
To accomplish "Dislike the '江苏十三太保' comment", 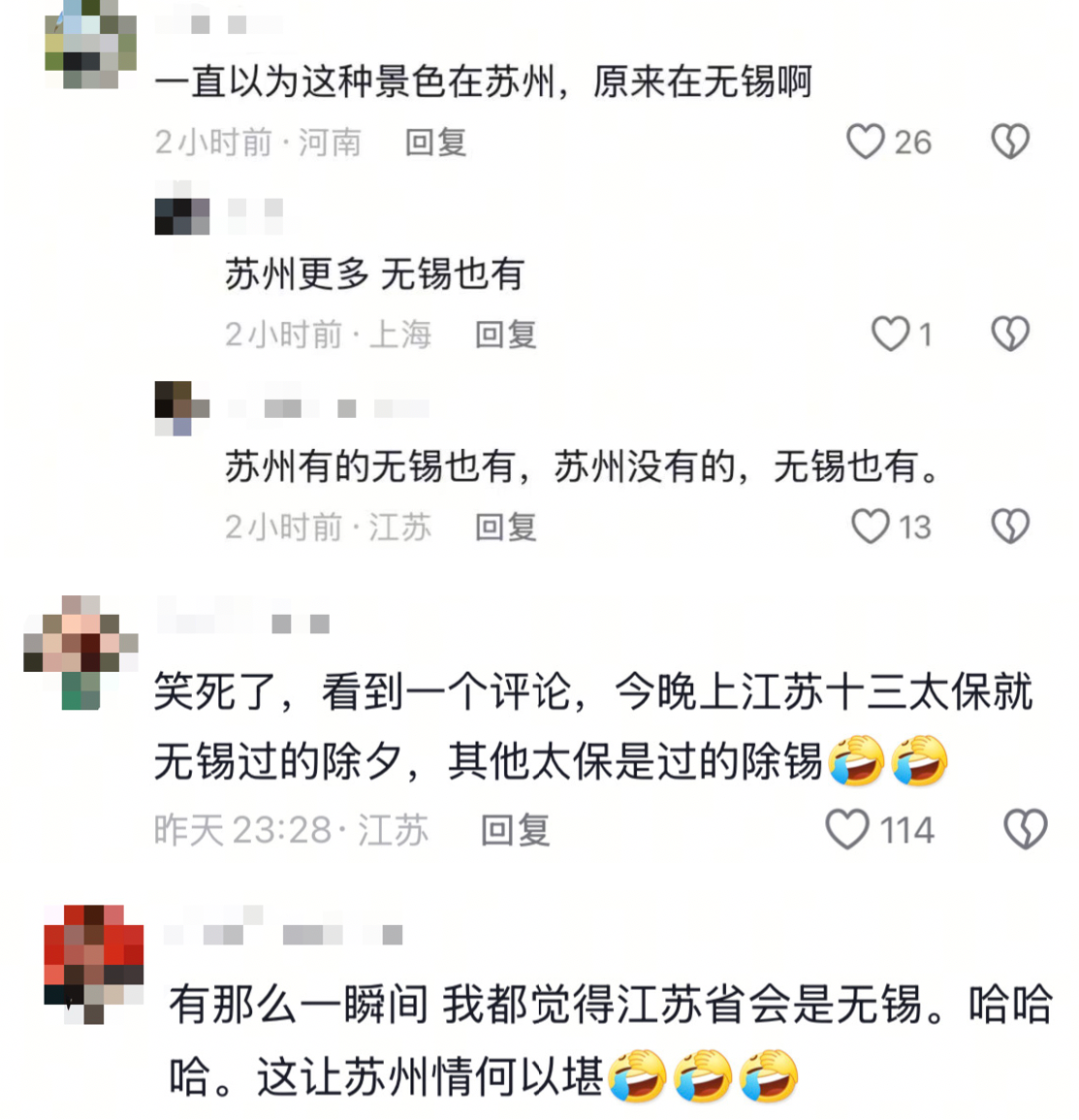I will click(x=1025, y=829).
